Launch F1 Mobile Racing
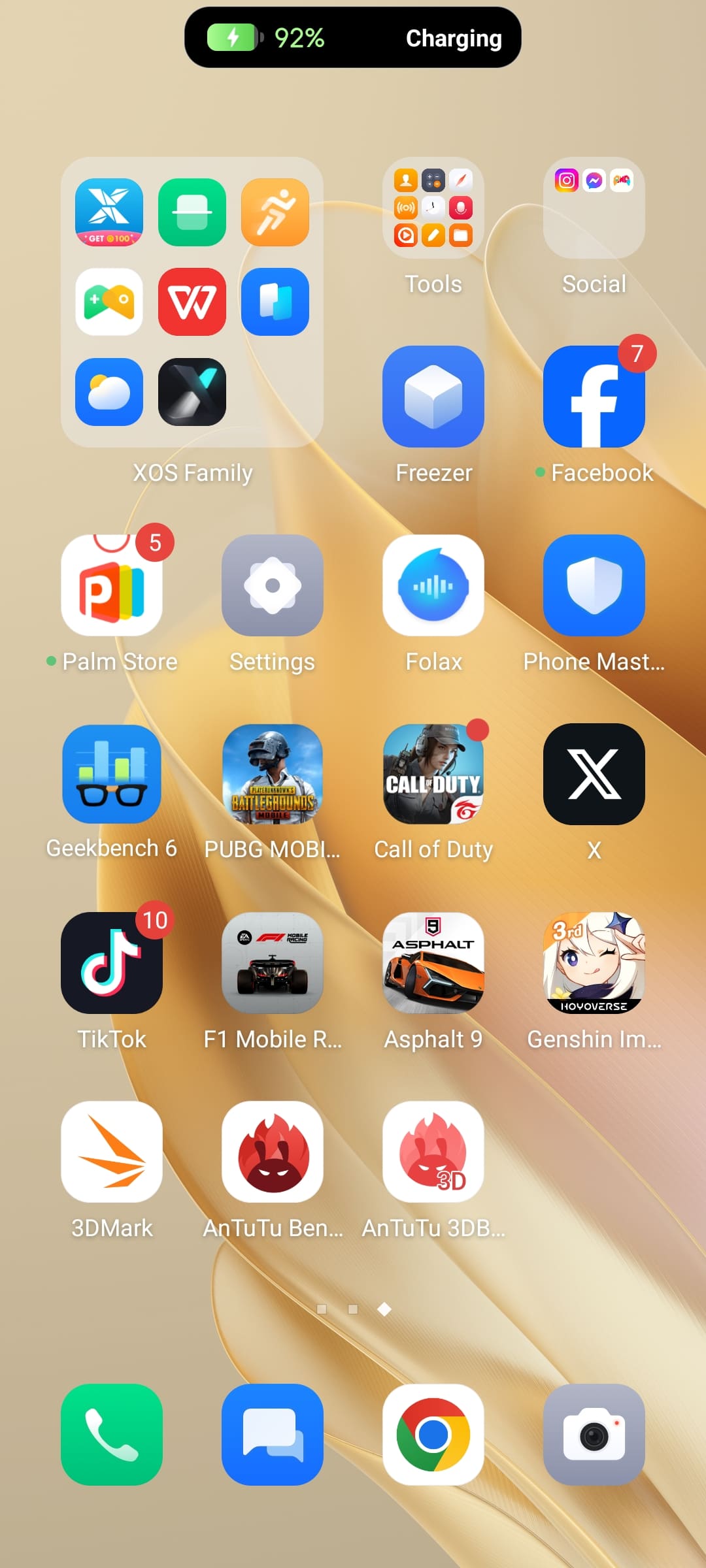Viewport: 706px width, 1568px height. tap(273, 963)
